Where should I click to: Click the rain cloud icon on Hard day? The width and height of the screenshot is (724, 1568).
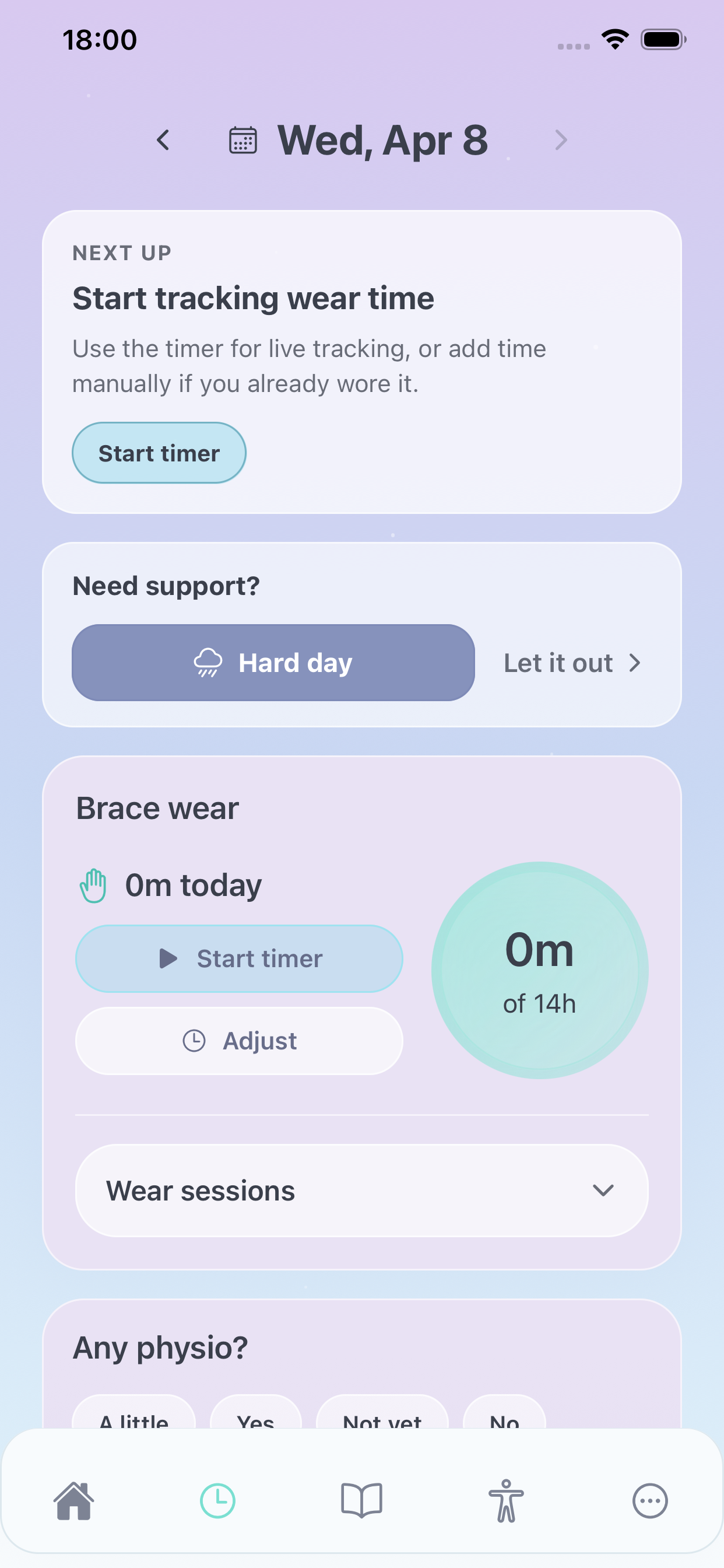[208, 662]
